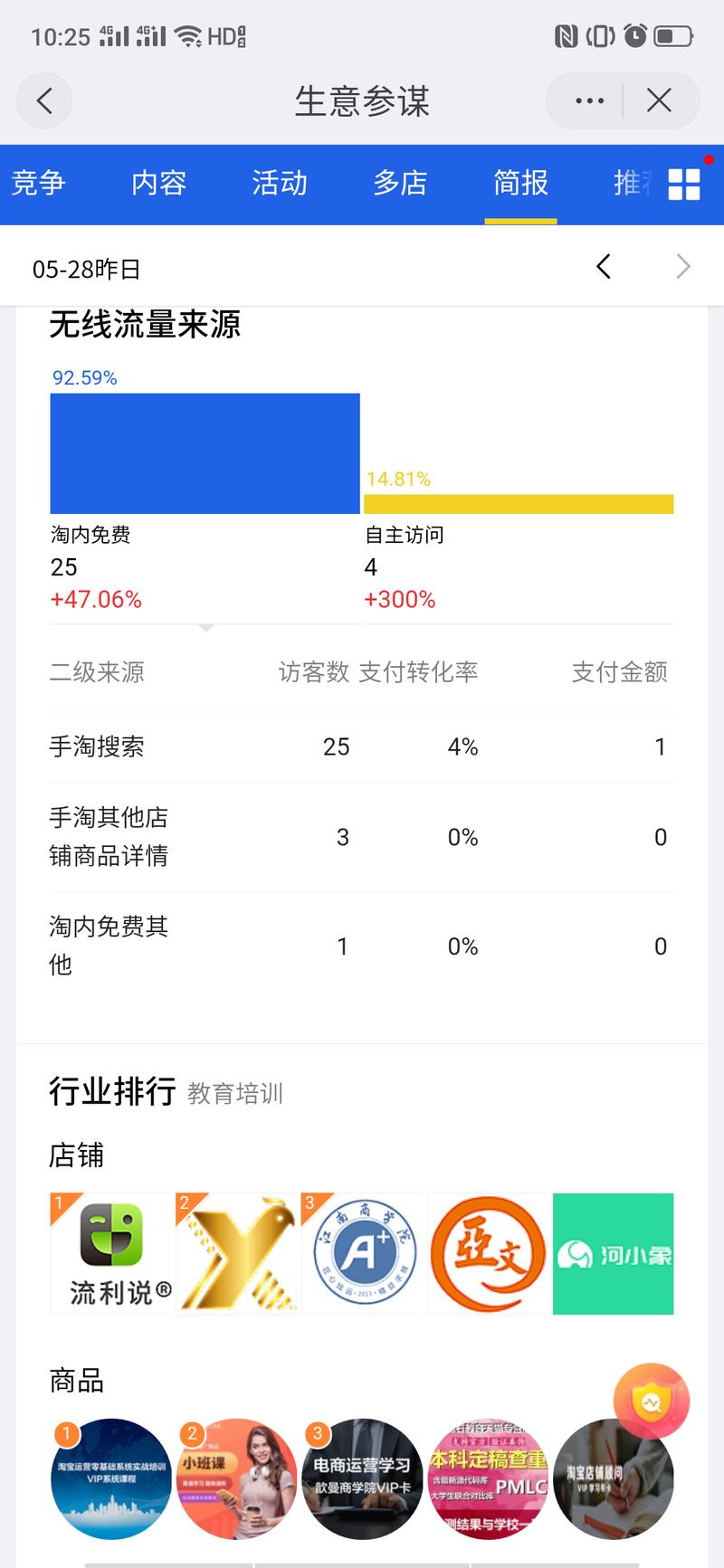Collapse traffic details via the small down arrow
This screenshot has height=1568, width=724.
[206, 624]
